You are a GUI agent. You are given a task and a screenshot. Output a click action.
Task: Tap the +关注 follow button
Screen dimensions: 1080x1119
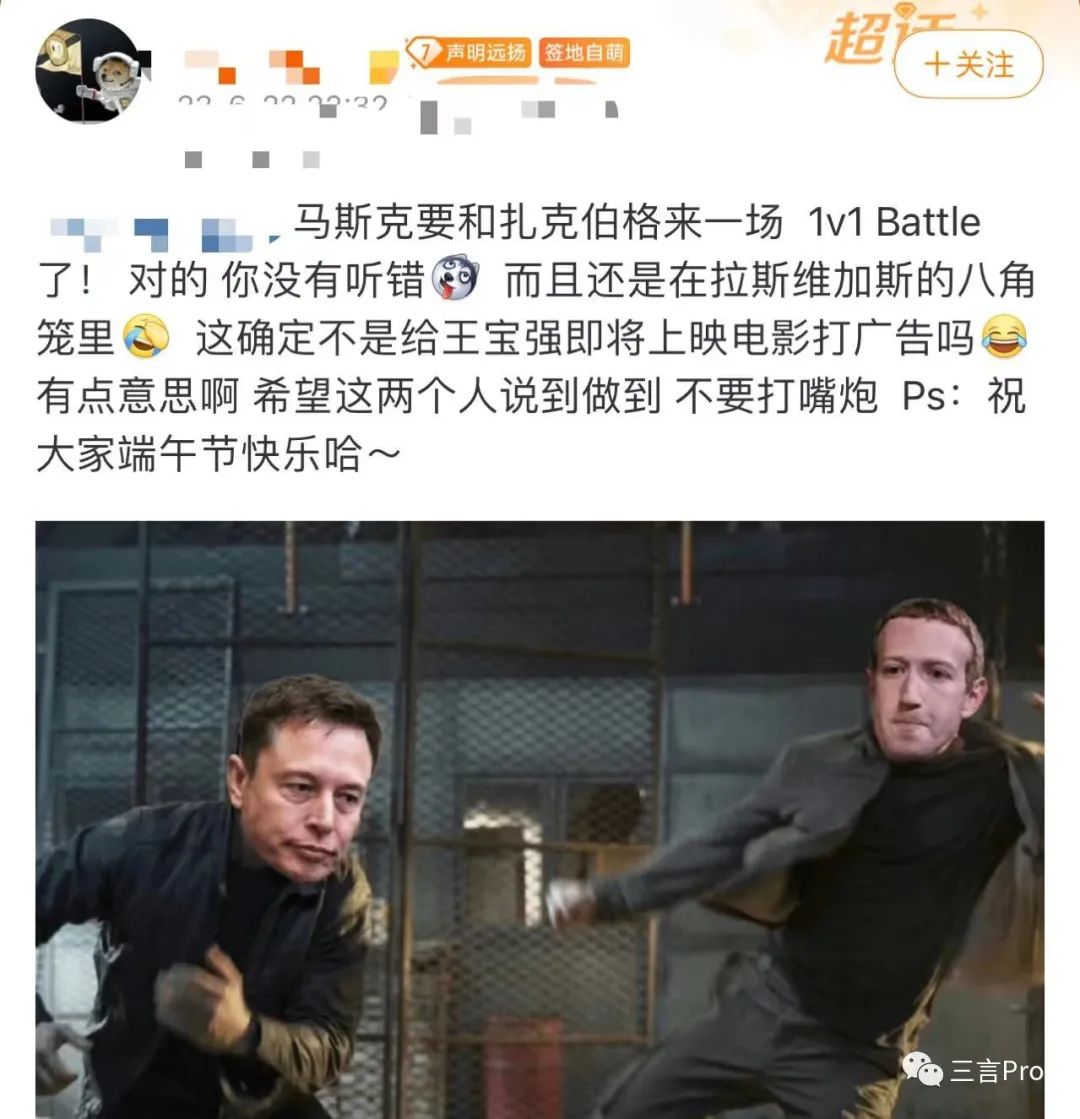point(968,65)
